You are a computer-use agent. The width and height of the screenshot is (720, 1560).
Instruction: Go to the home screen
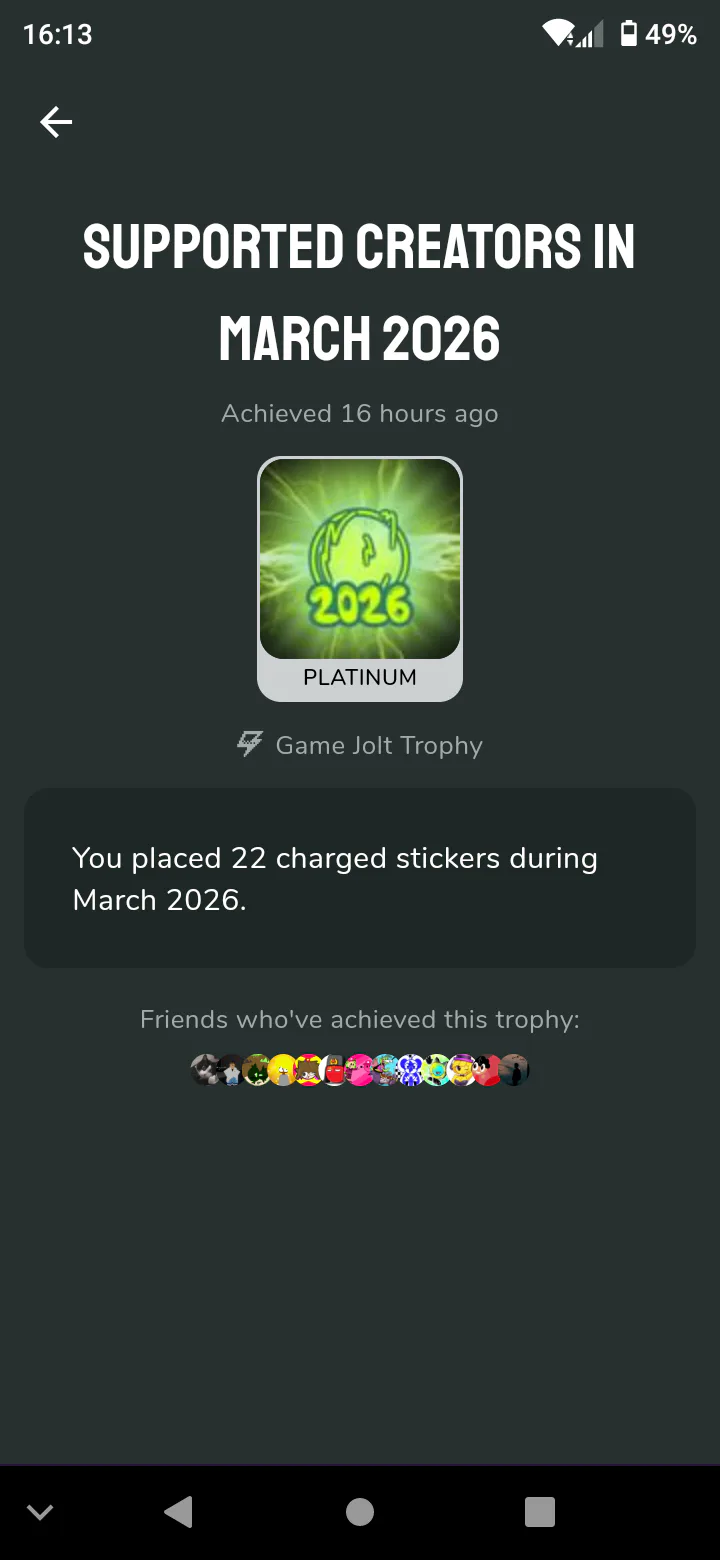[x=360, y=1512]
